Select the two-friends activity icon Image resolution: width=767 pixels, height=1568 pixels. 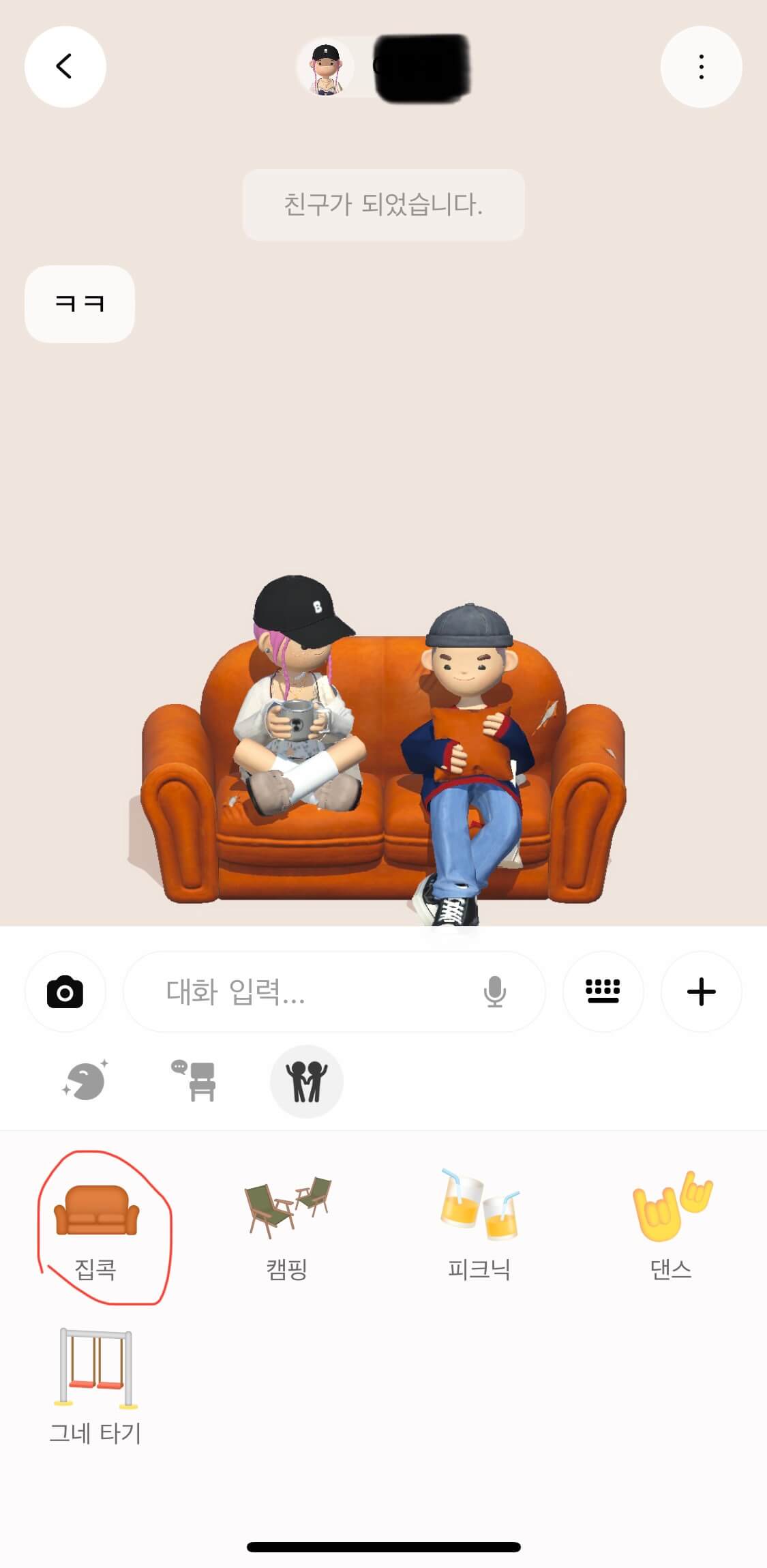pyautogui.click(x=306, y=1082)
